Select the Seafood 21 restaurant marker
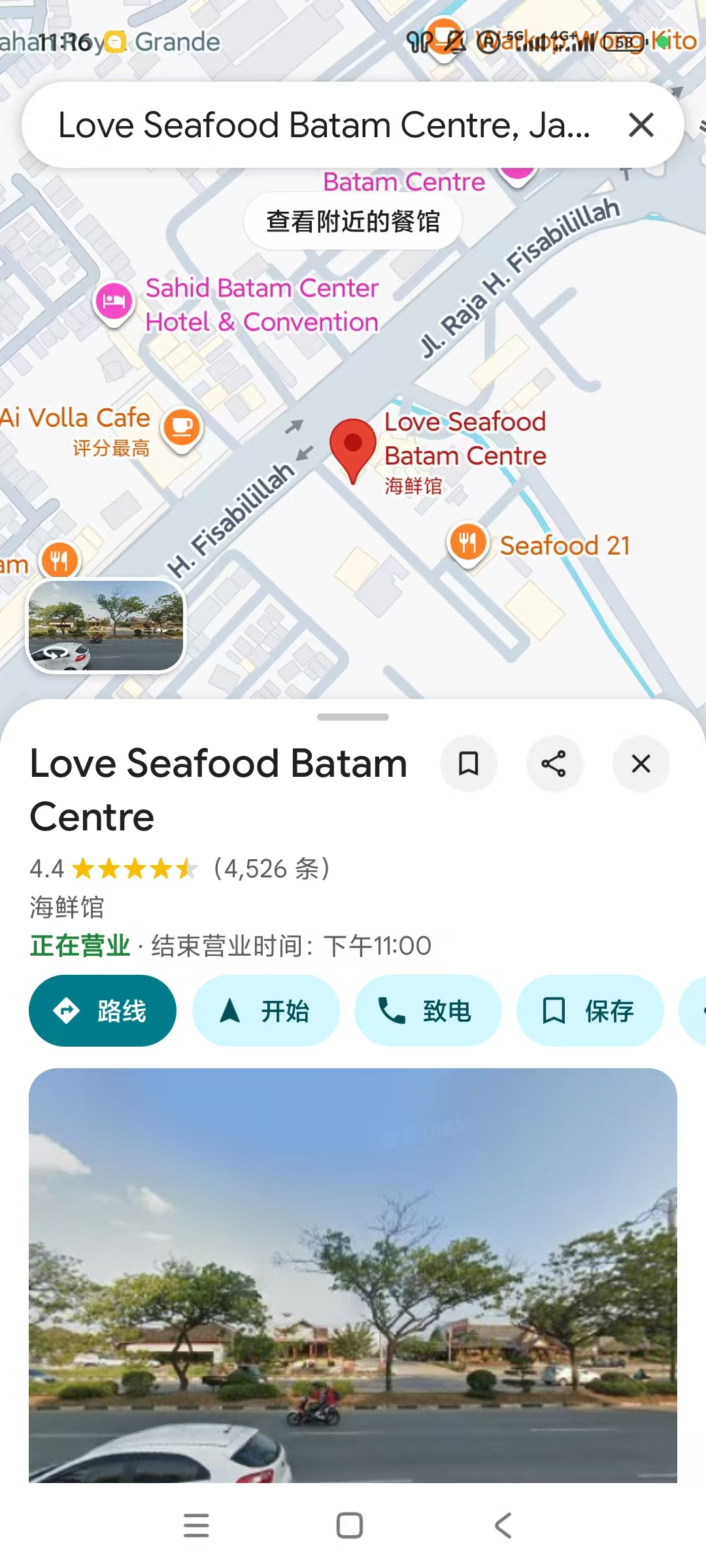The height and width of the screenshot is (1568, 706). tap(468, 541)
